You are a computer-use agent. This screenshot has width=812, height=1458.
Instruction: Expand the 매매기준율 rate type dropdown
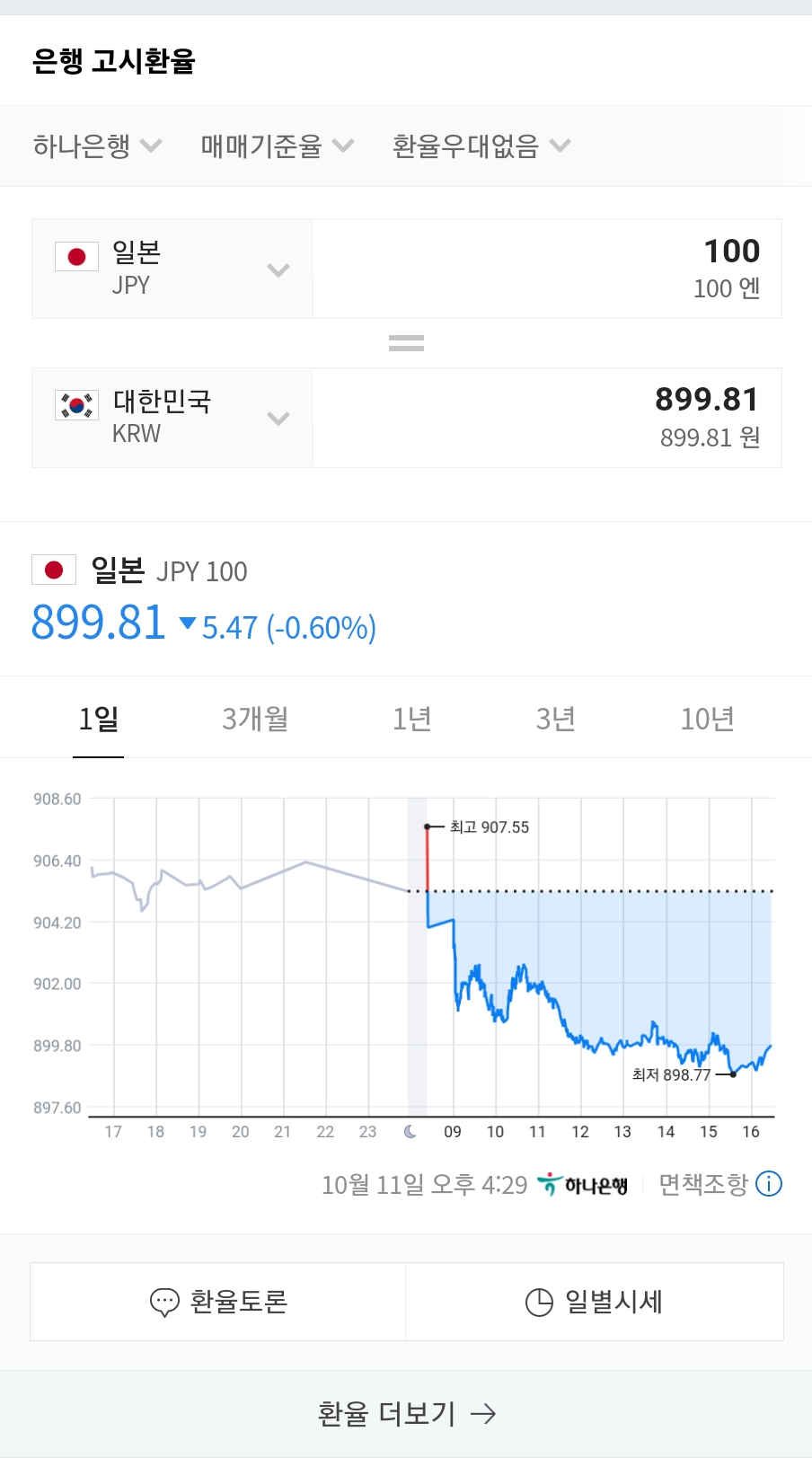(277, 146)
